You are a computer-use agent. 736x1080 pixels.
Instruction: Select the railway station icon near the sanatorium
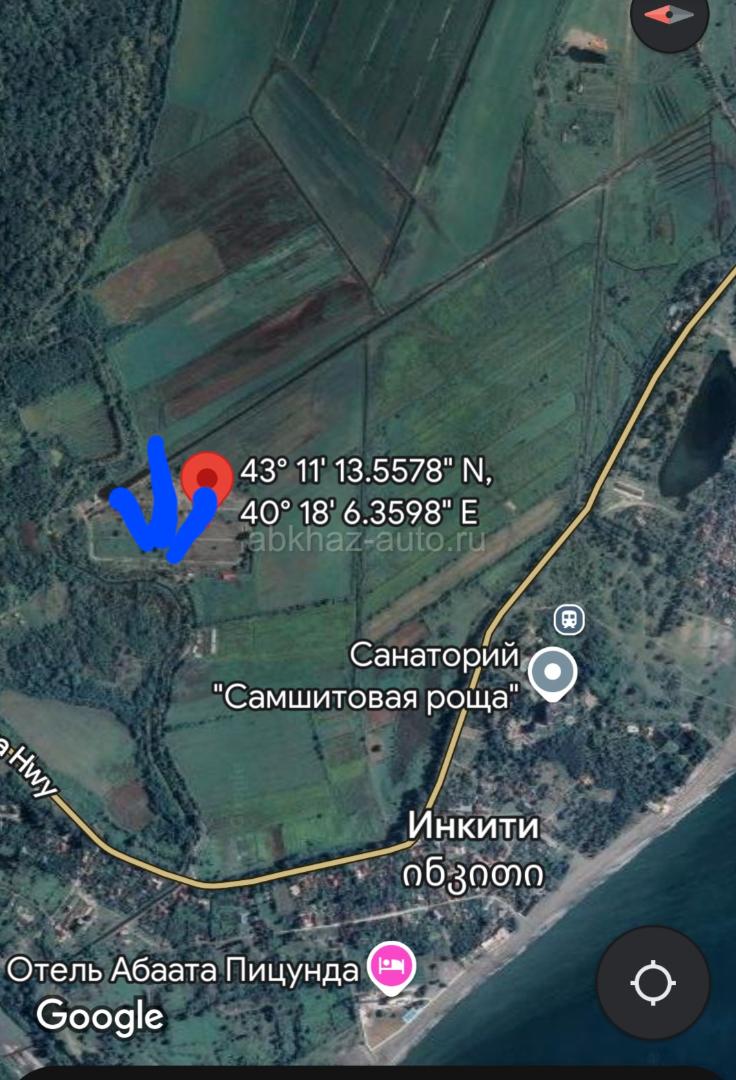[x=569, y=619]
